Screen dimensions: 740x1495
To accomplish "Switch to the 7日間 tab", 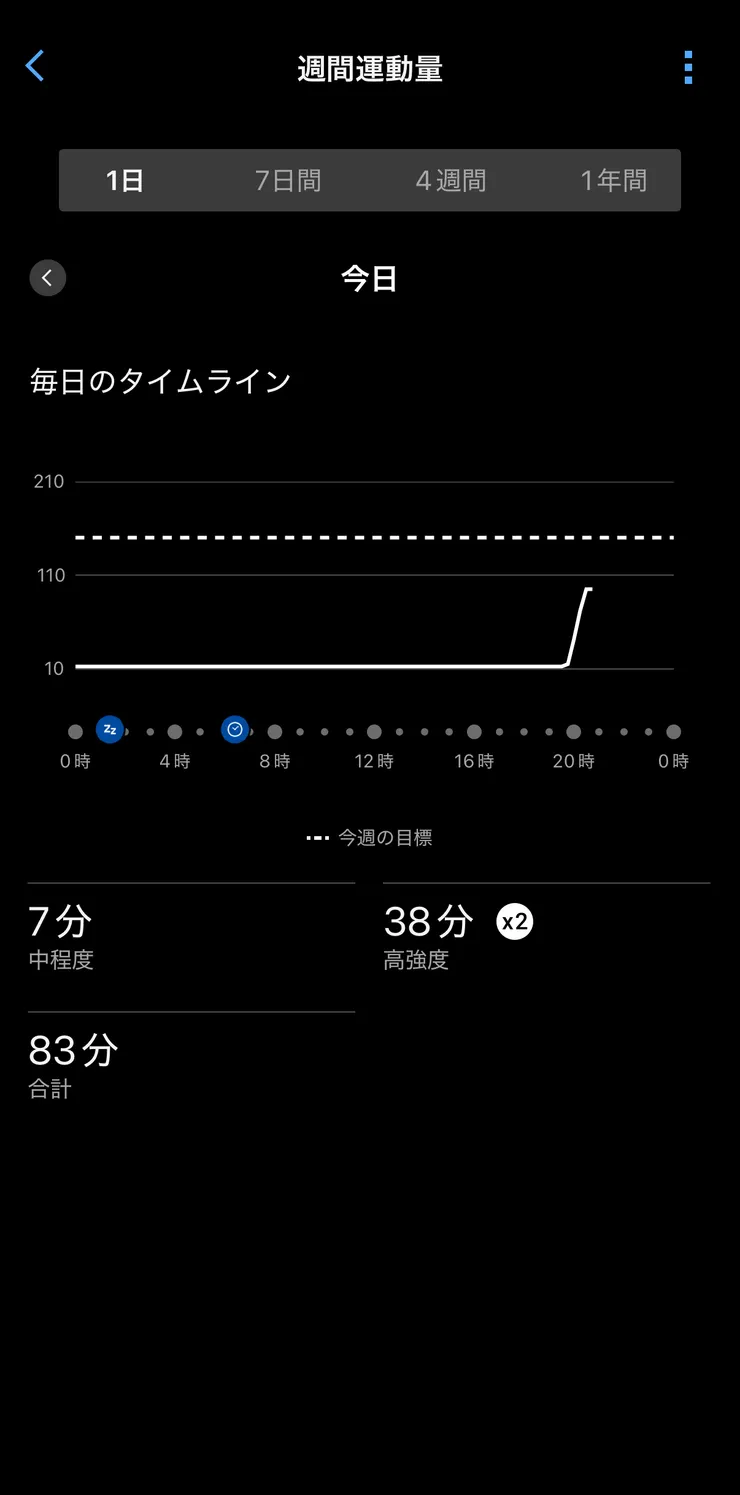I will [x=287, y=180].
